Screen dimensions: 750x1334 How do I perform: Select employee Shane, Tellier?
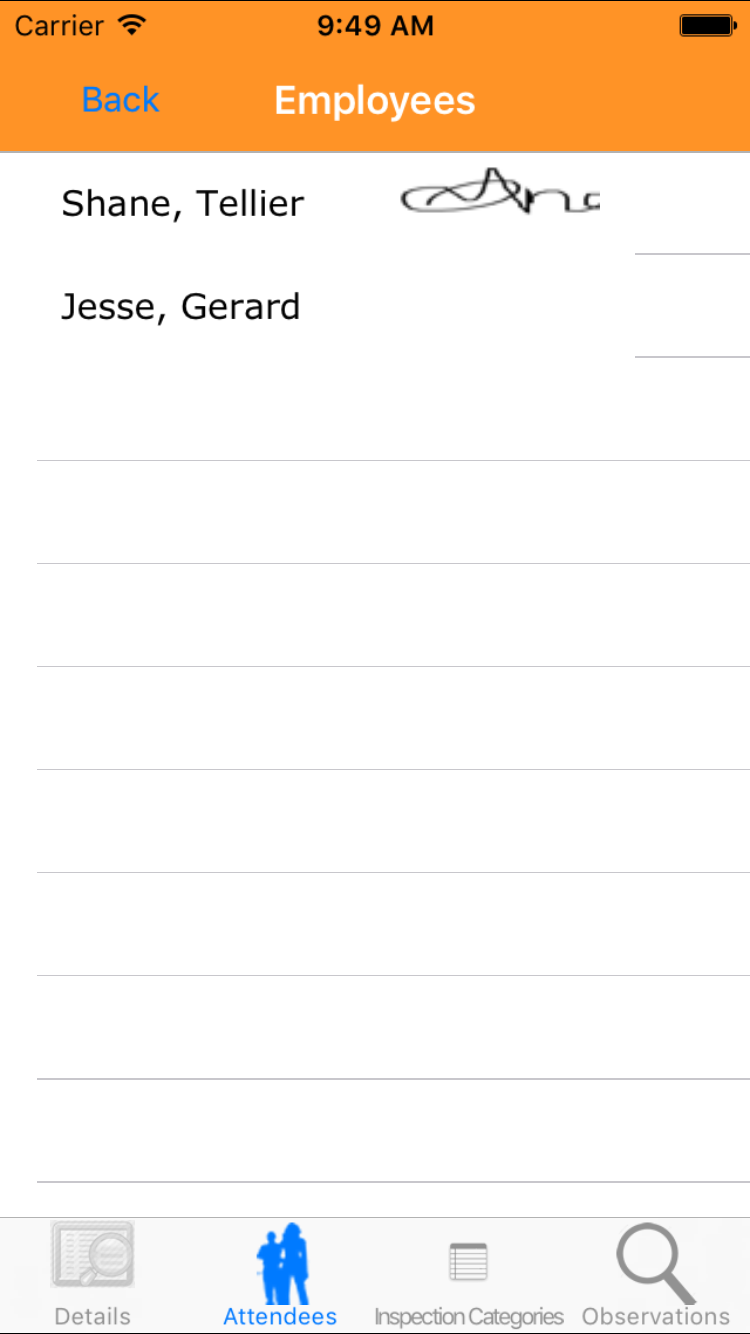(182, 204)
